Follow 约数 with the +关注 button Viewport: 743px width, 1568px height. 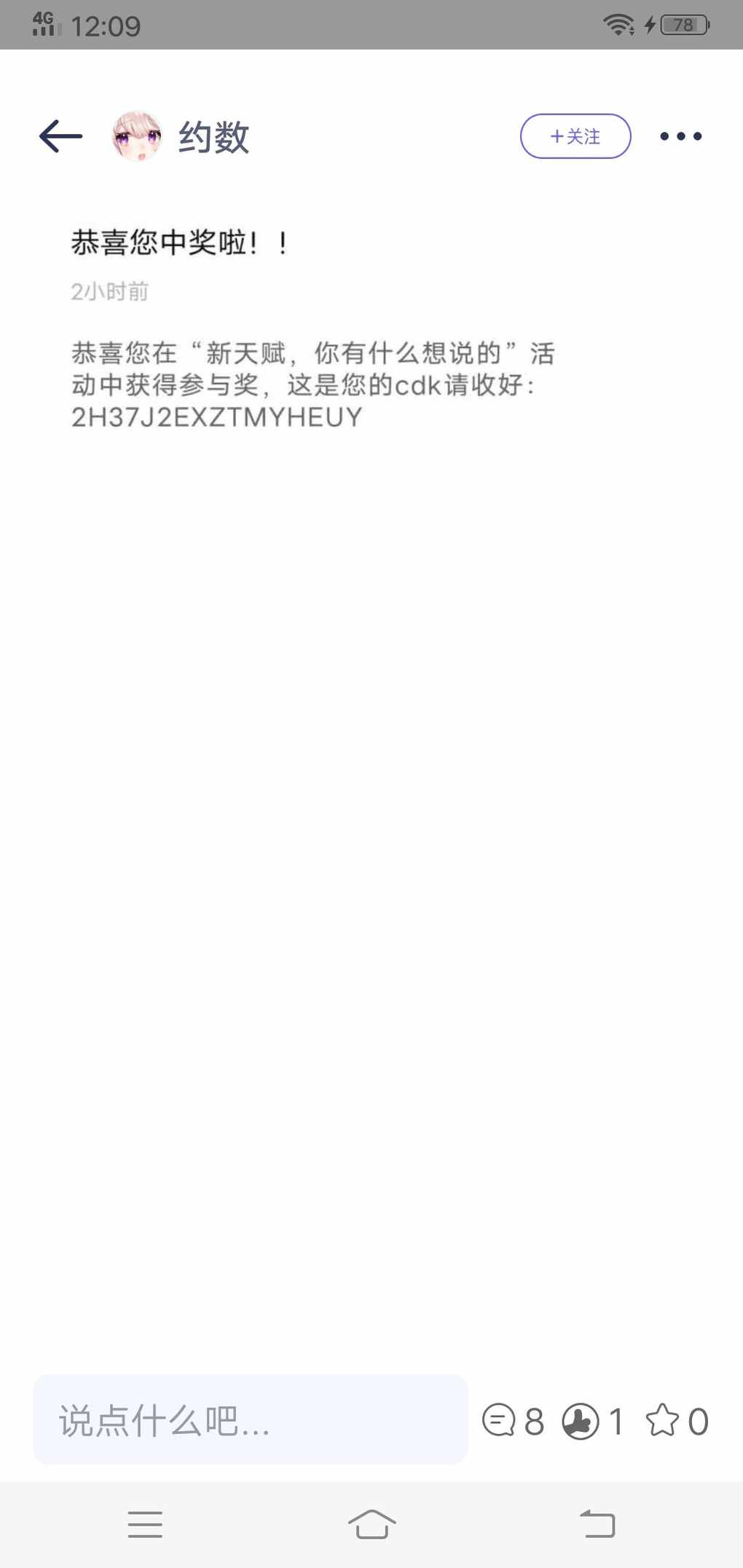pos(575,136)
